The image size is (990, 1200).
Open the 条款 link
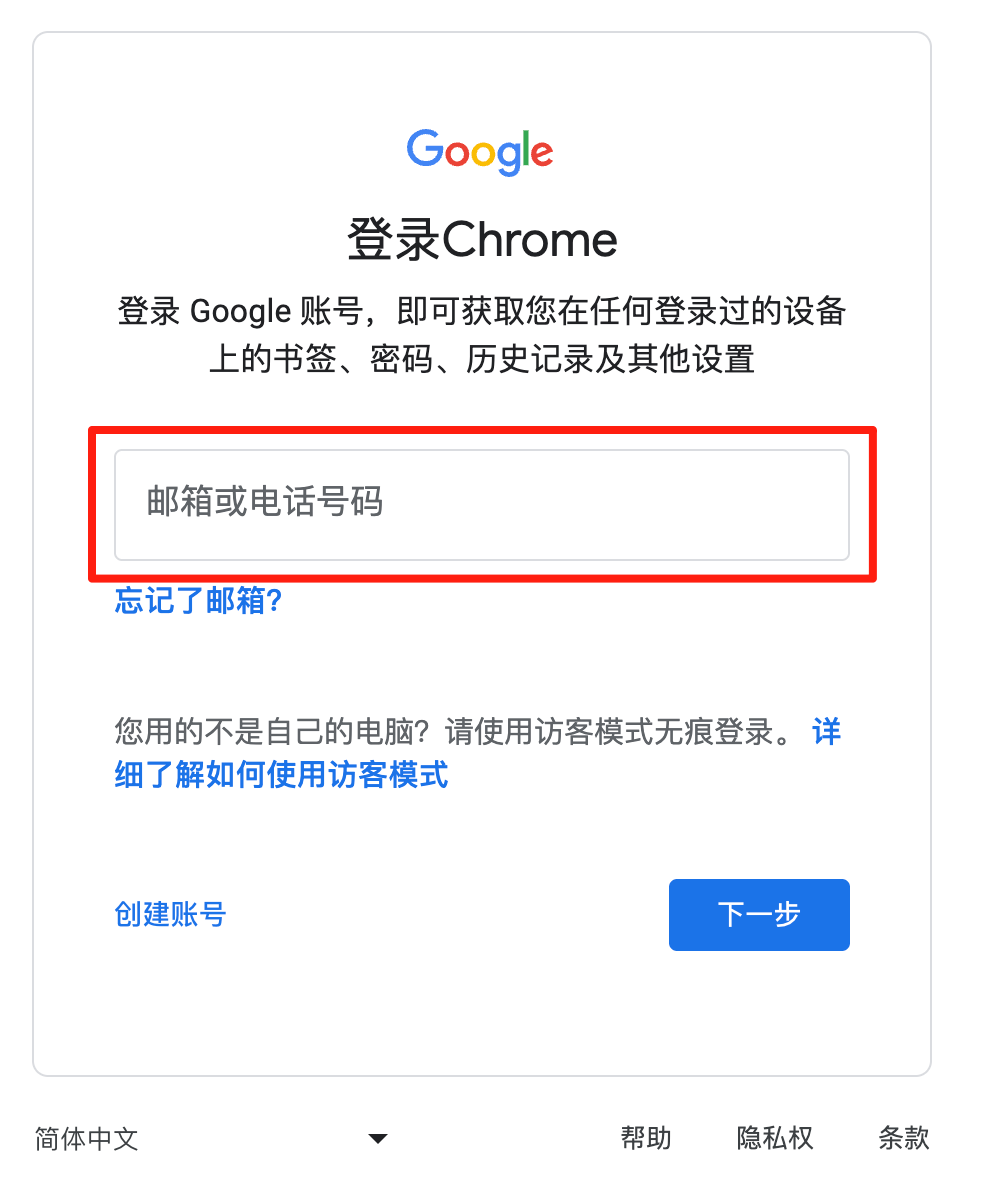coord(903,1138)
